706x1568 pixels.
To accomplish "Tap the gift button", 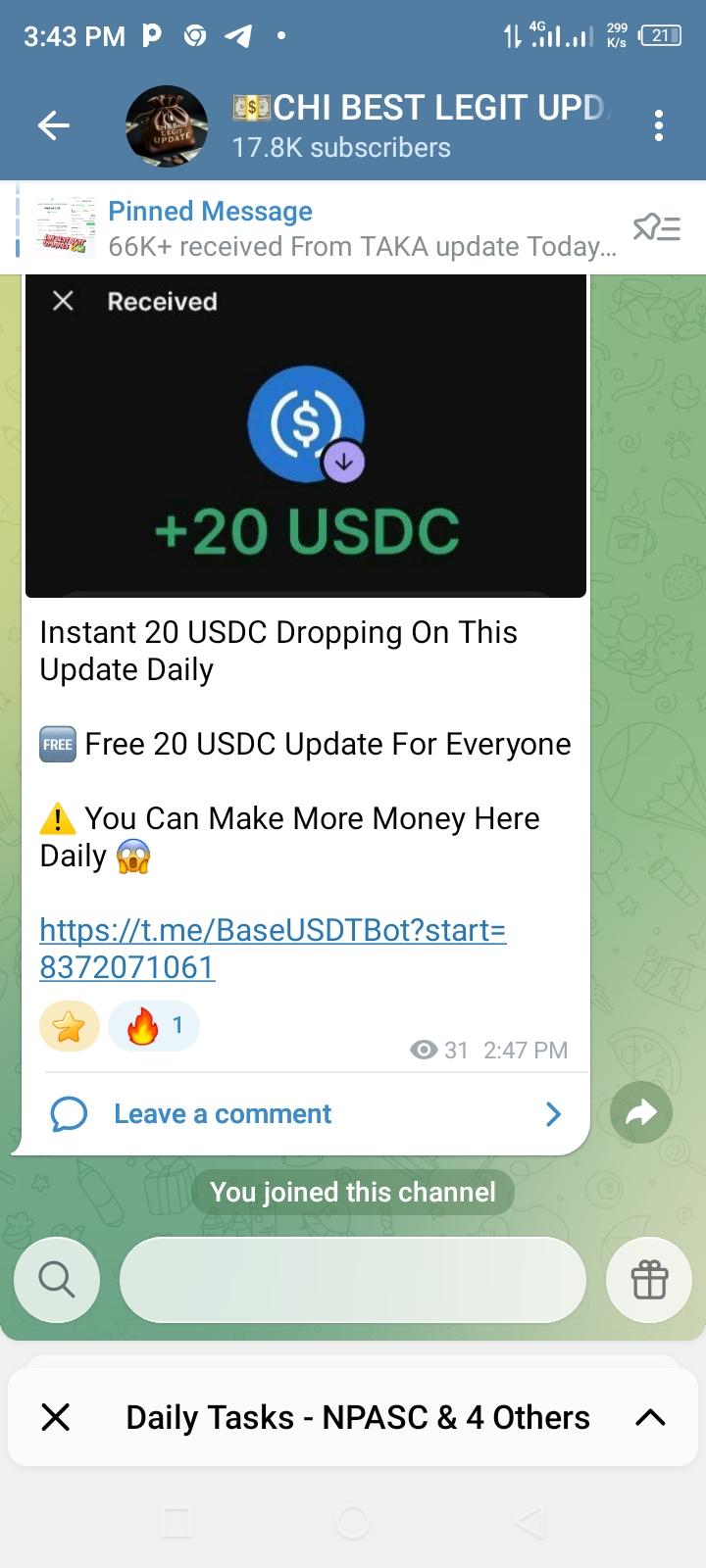I will pyautogui.click(x=649, y=1279).
